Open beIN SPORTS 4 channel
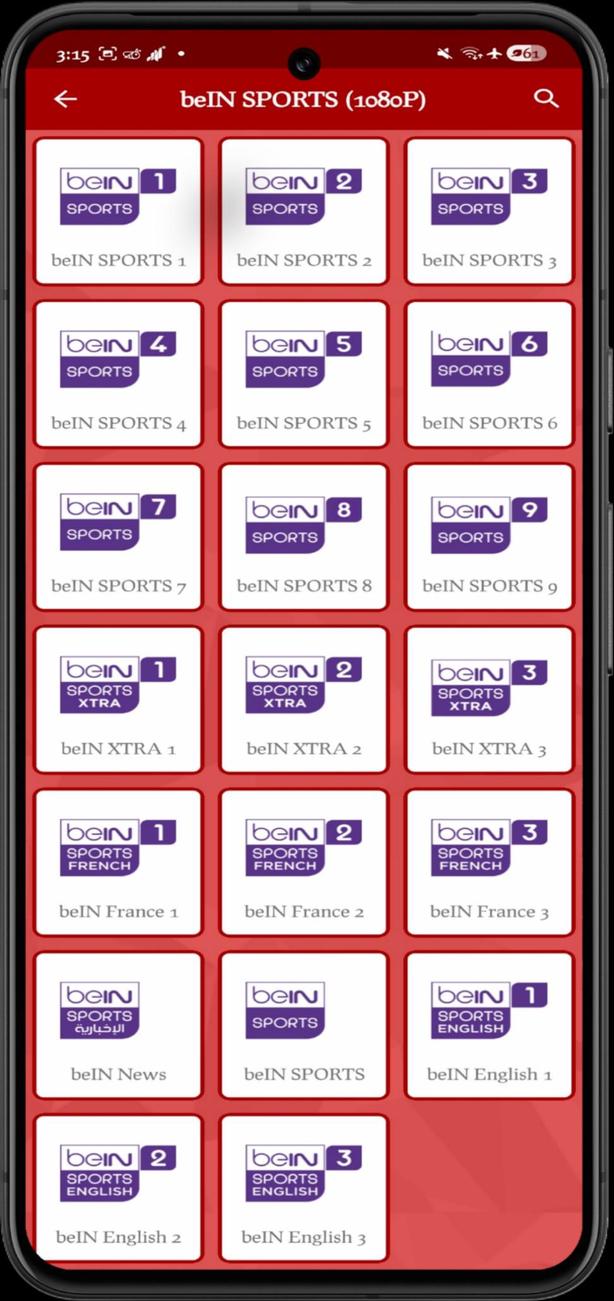The width and height of the screenshot is (614, 1301). click(x=118, y=374)
